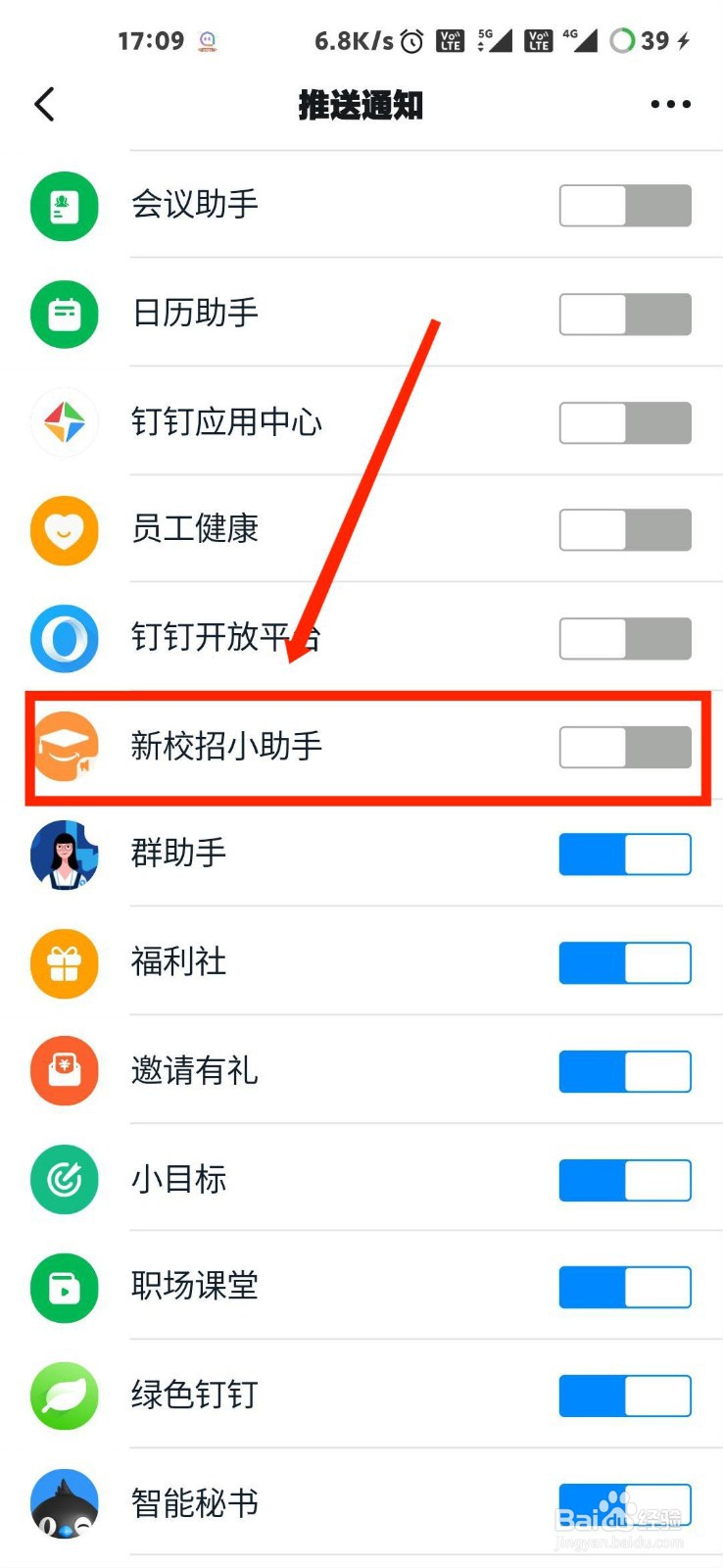Disable notifications for 群助手
The image size is (723, 1568).
coord(624,855)
